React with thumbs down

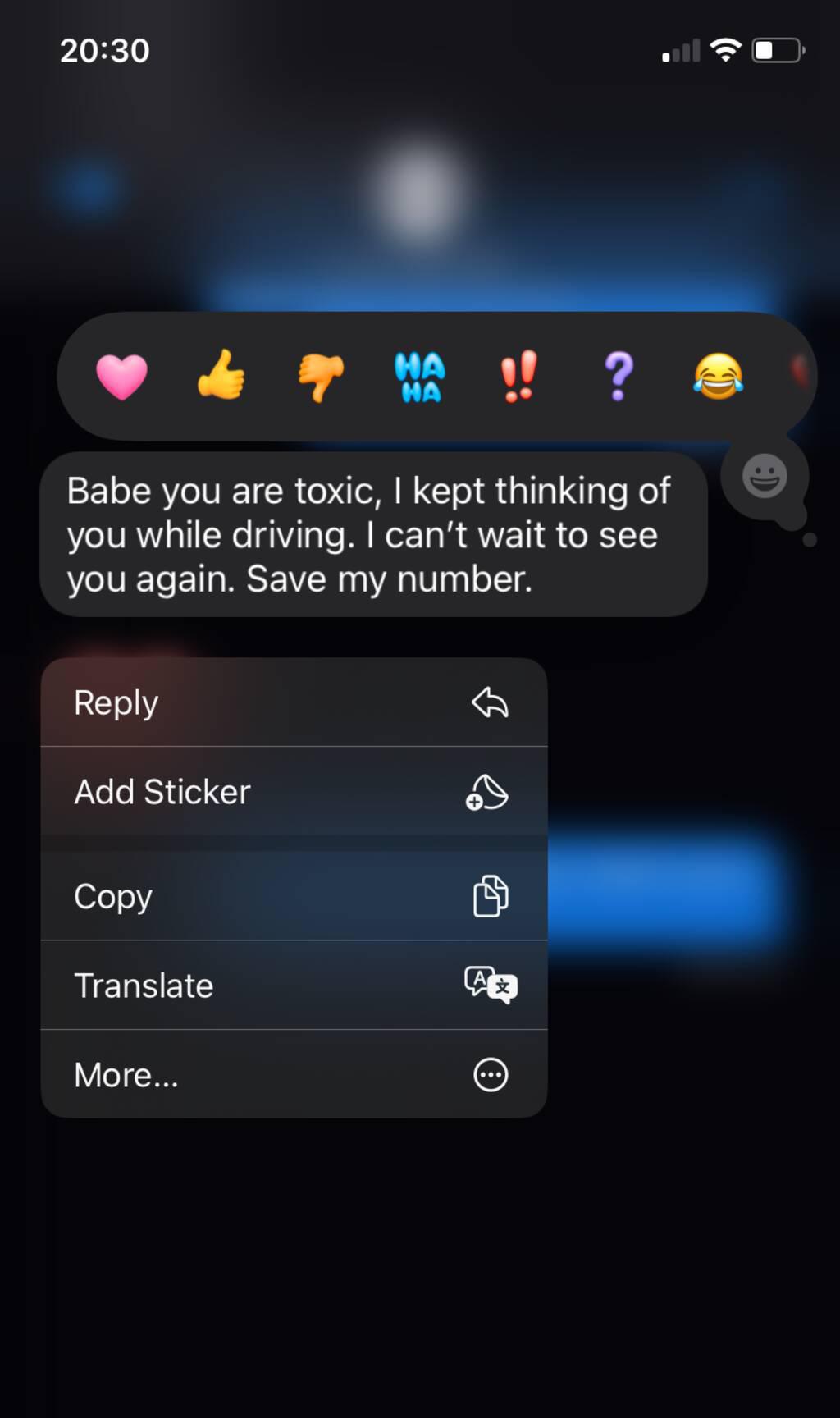click(321, 377)
